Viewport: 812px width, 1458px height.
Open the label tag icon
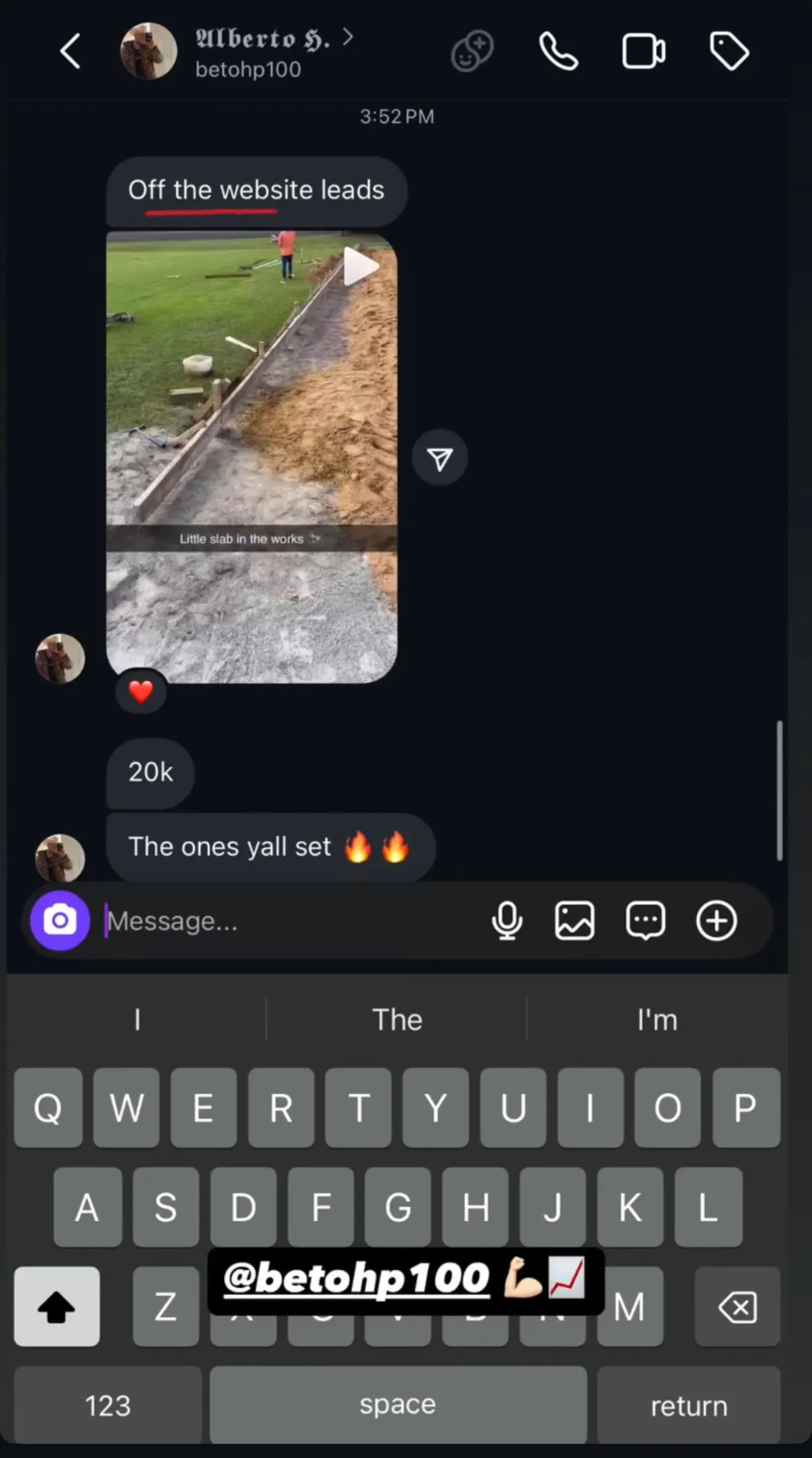click(x=729, y=51)
